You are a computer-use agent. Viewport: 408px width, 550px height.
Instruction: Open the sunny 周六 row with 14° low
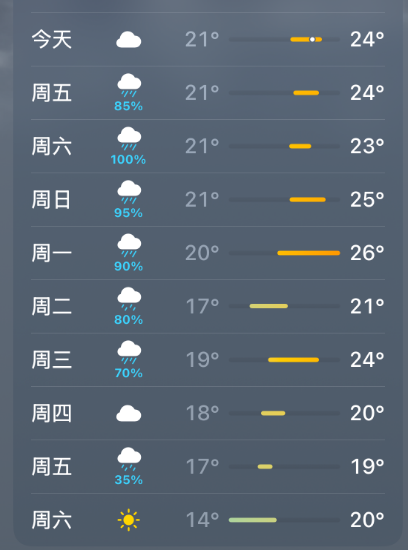208,520
